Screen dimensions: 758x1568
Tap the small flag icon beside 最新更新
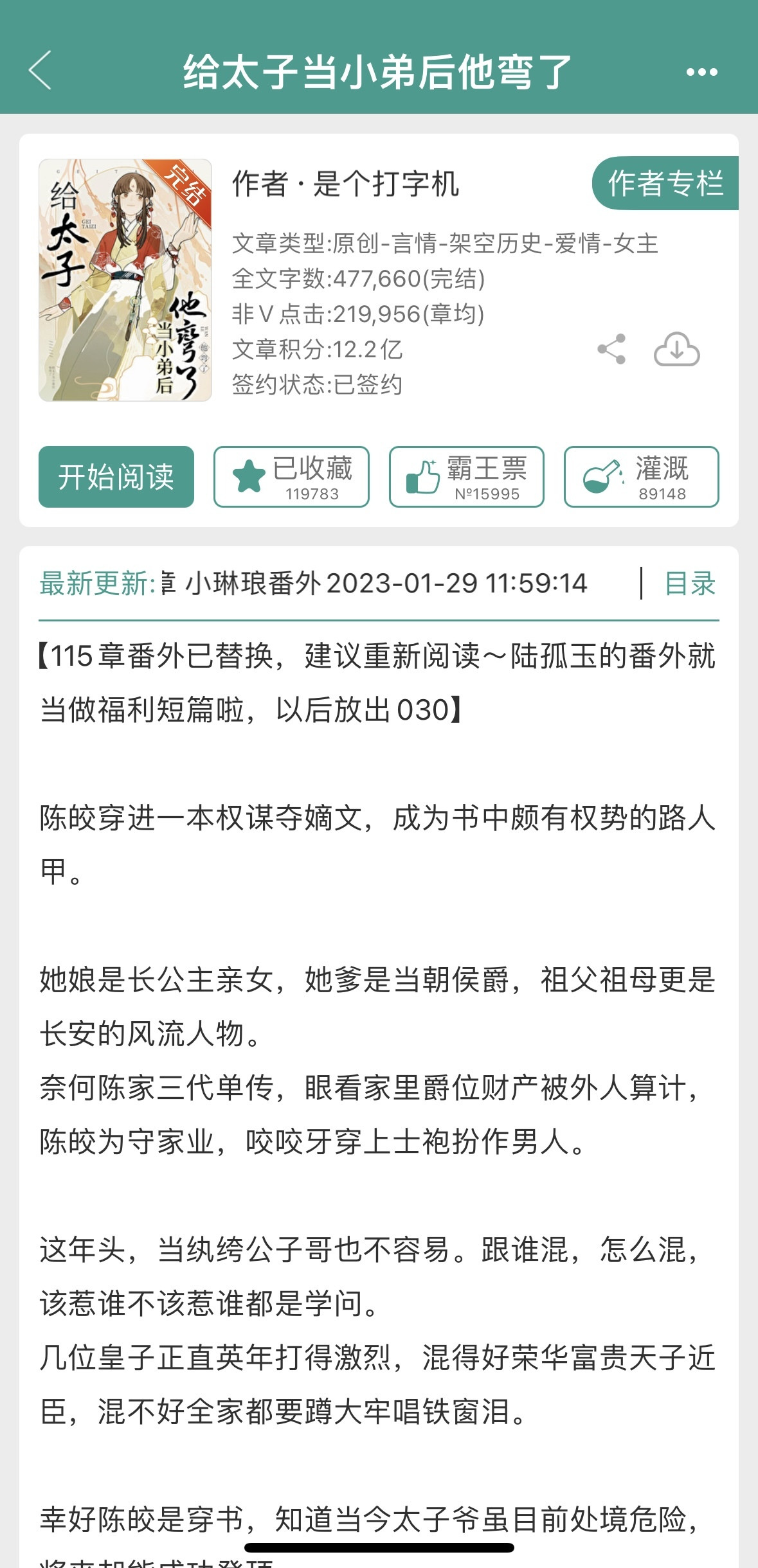click(x=169, y=584)
